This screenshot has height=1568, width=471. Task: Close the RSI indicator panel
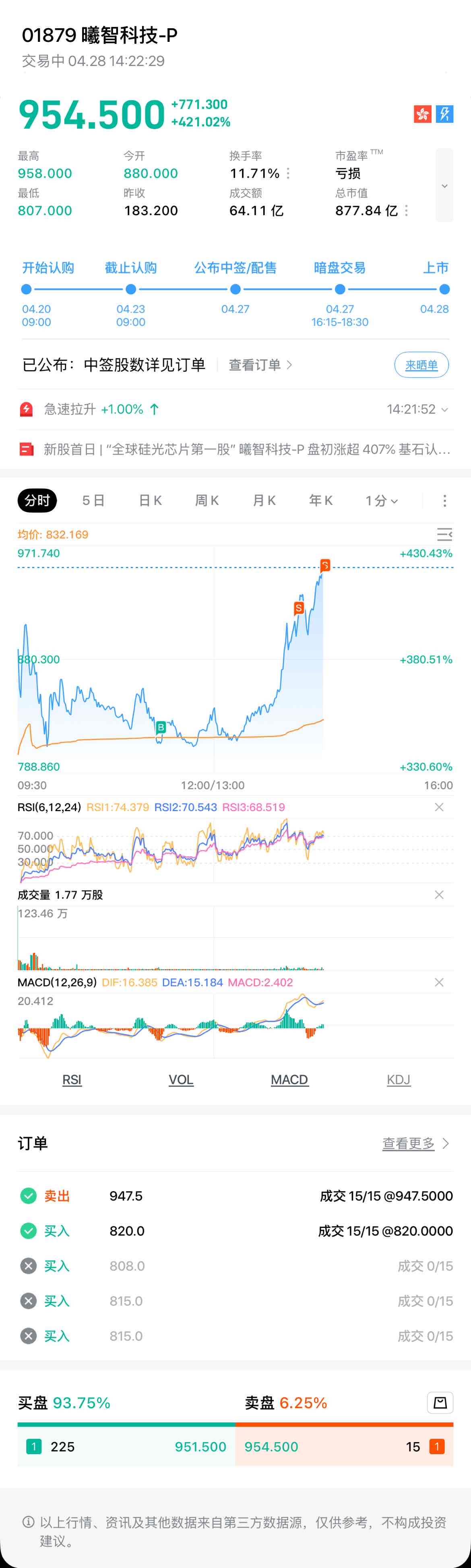(x=439, y=807)
